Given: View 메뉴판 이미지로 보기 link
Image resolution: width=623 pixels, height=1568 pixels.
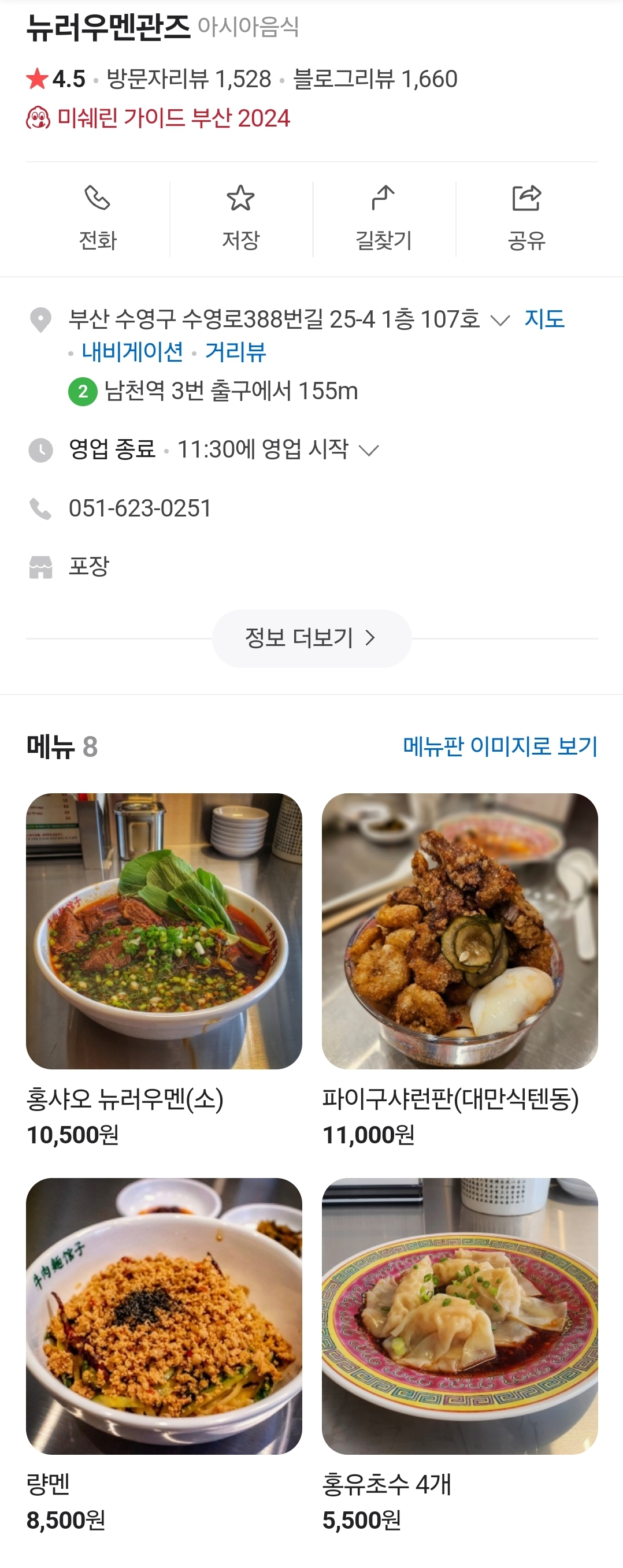Looking at the screenshot, I should click(x=499, y=746).
